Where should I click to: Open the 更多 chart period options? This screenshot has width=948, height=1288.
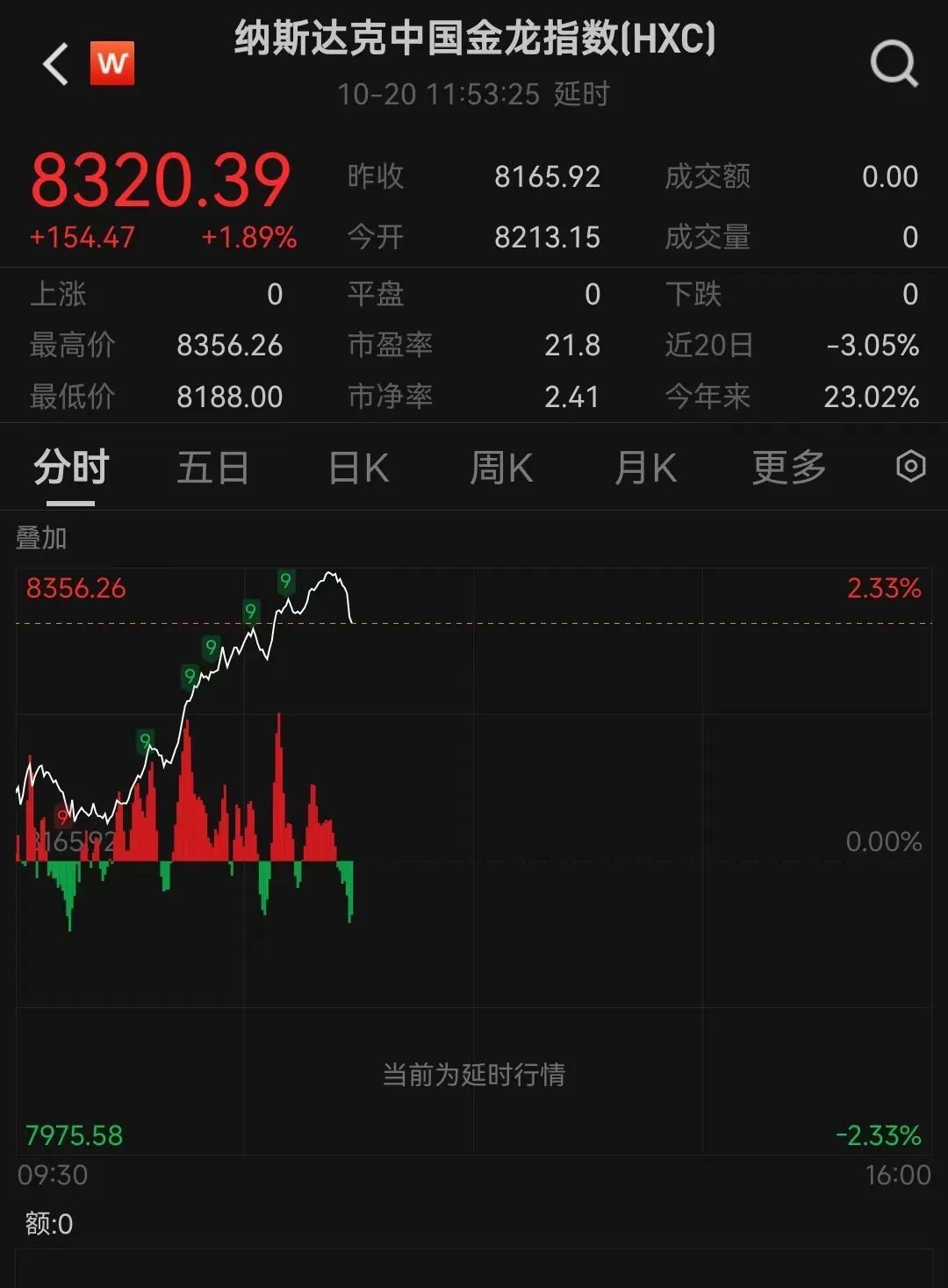(x=789, y=468)
